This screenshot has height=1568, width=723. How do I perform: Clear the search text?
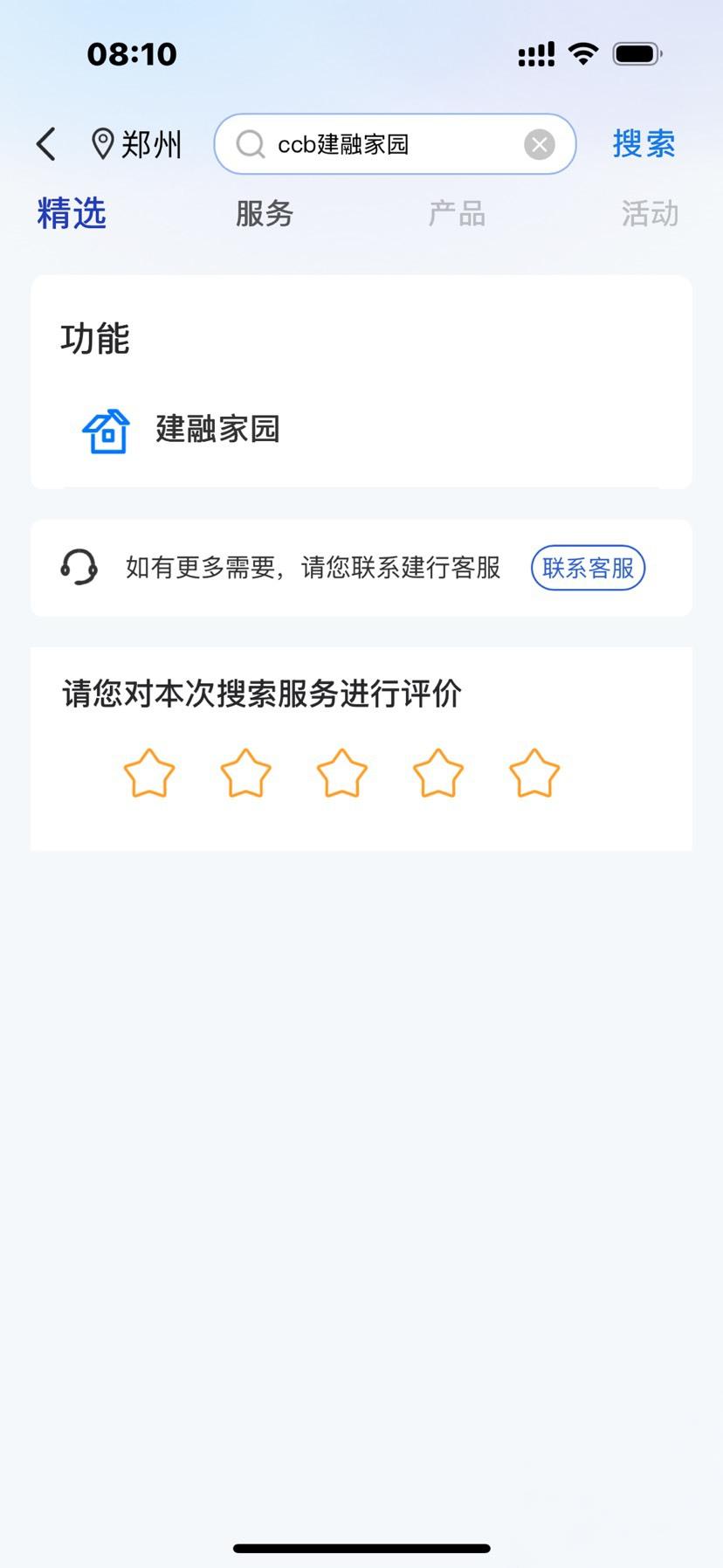click(x=539, y=144)
